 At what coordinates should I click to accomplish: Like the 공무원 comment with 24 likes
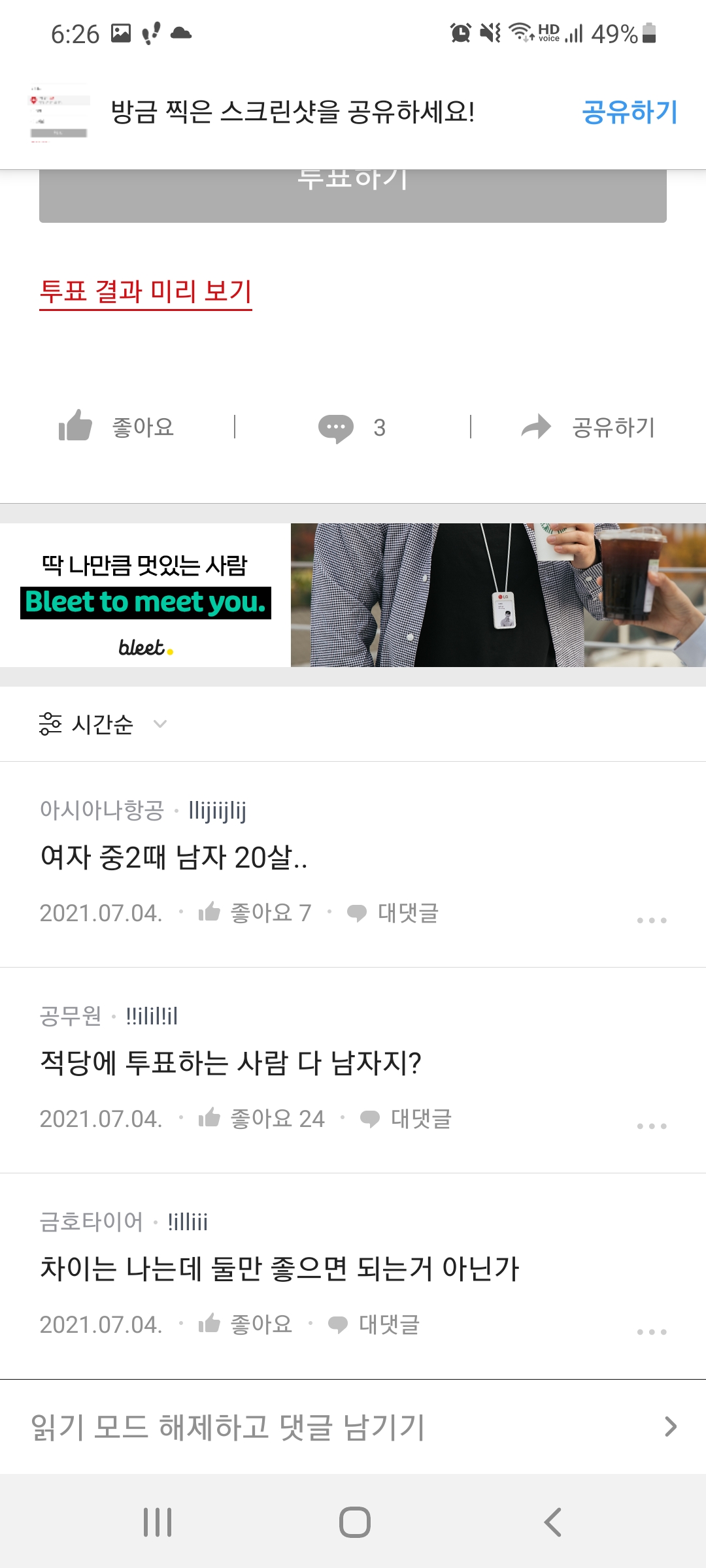(261, 1119)
